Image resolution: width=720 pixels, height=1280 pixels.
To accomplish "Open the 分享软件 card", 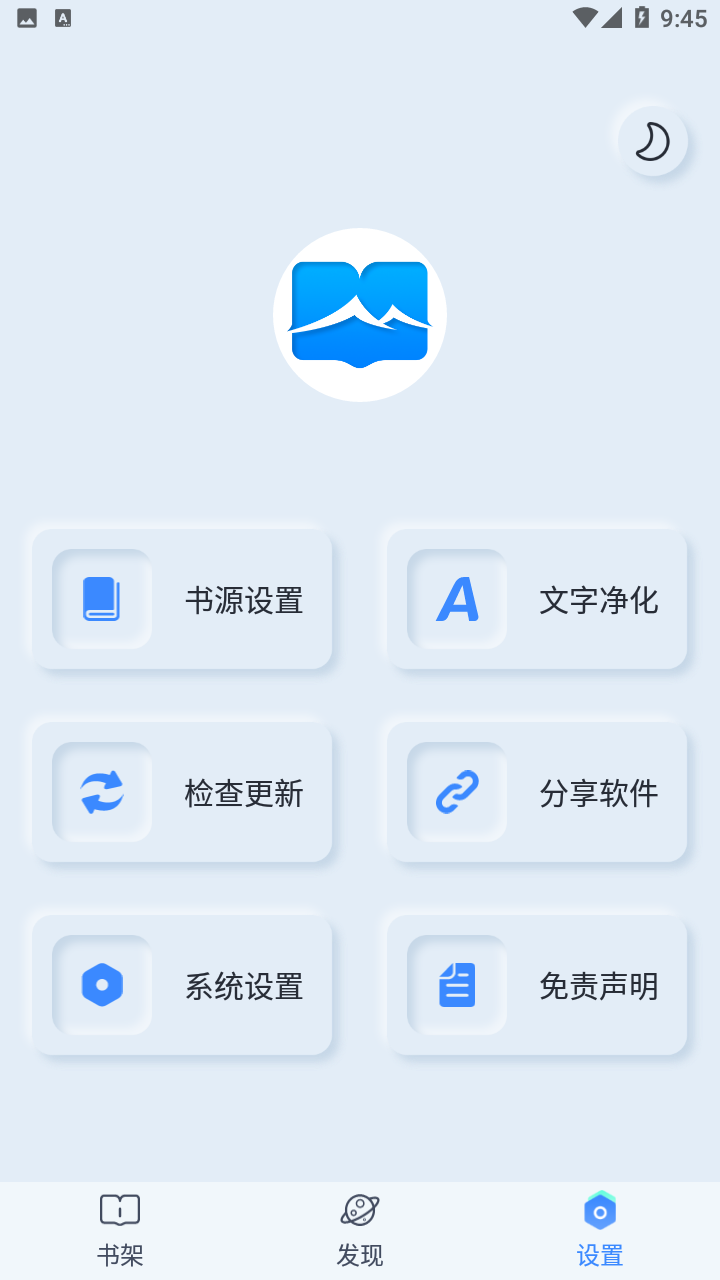I will click(537, 792).
